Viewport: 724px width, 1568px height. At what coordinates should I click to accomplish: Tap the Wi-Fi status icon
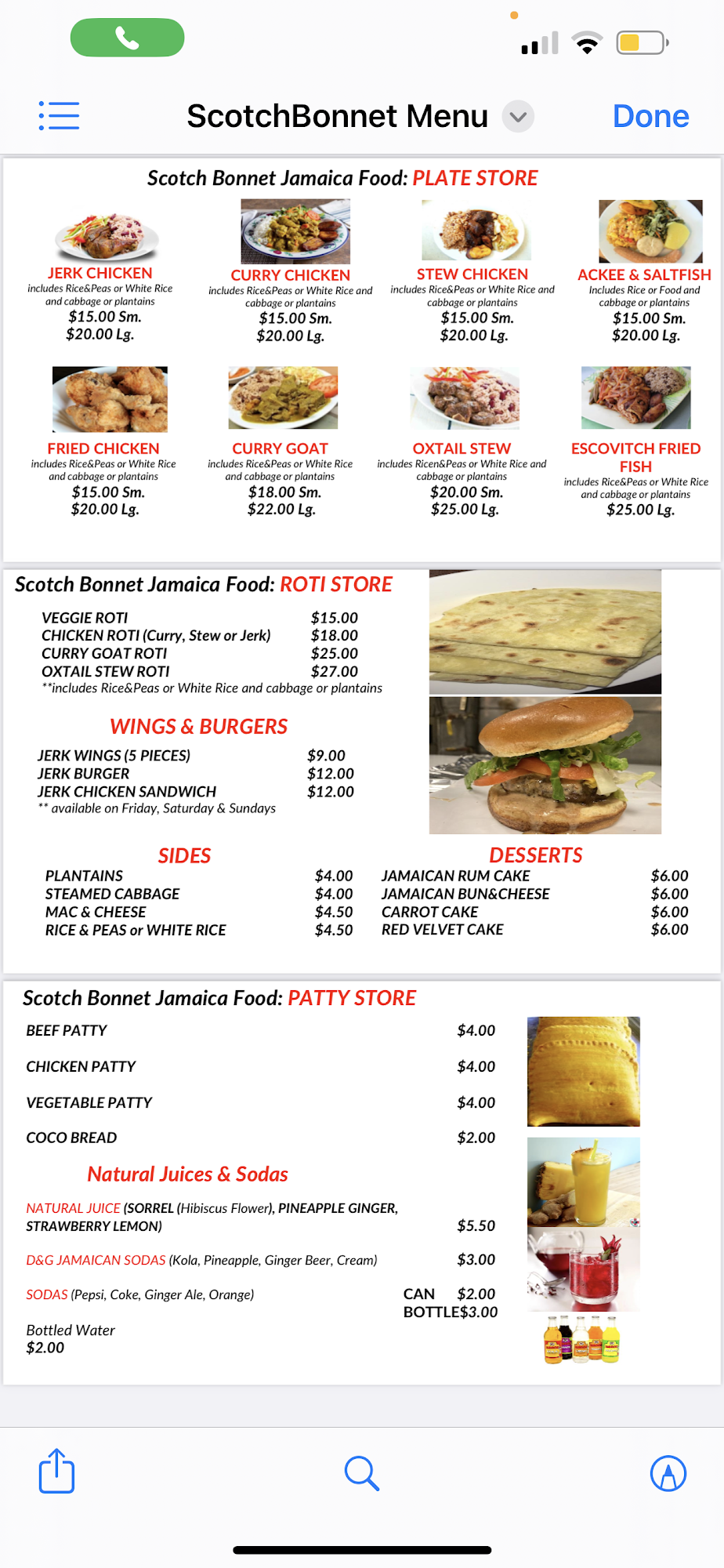[586, 43]
